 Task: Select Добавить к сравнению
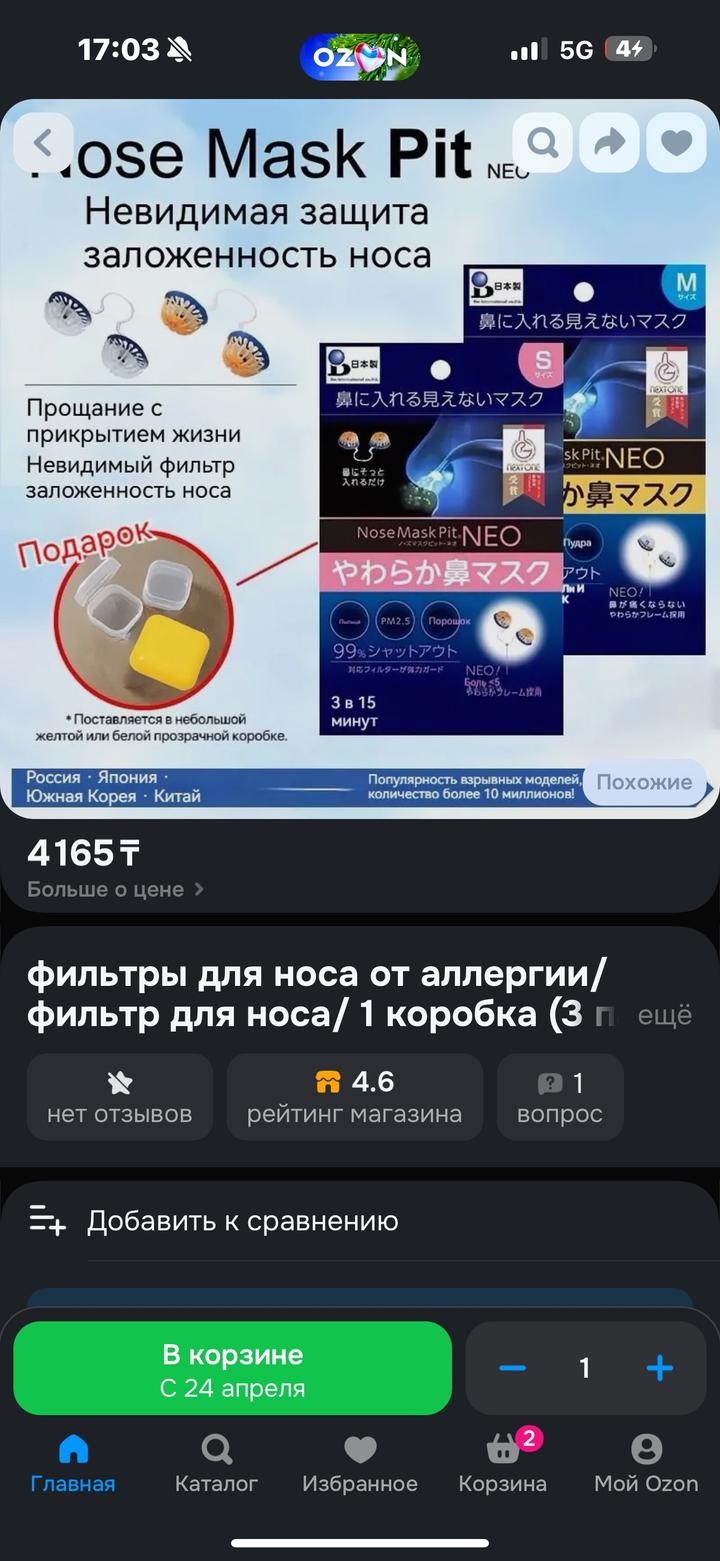pyautogui.click(x=242, y=1221)
